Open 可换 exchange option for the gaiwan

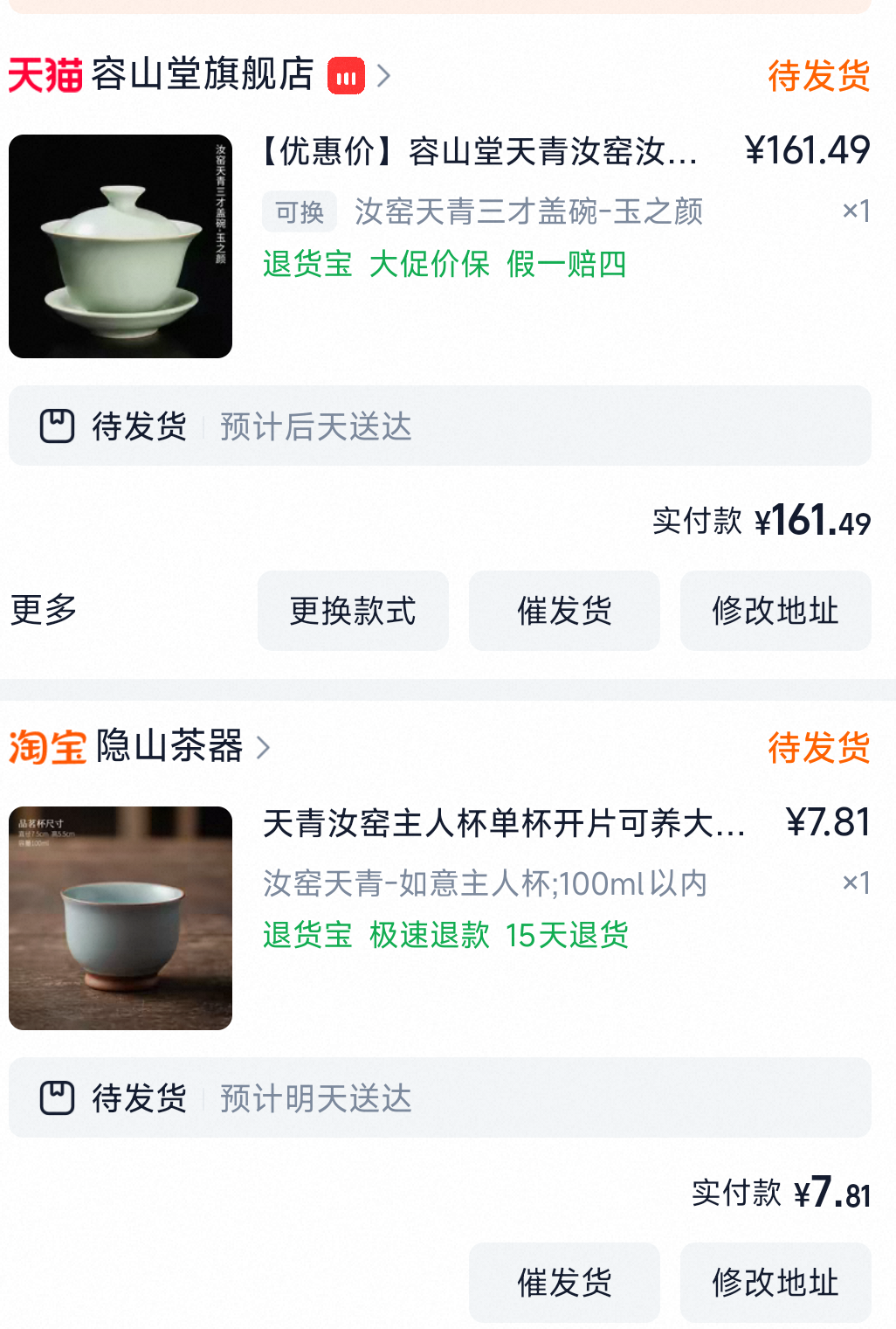[x=300, y=211]
